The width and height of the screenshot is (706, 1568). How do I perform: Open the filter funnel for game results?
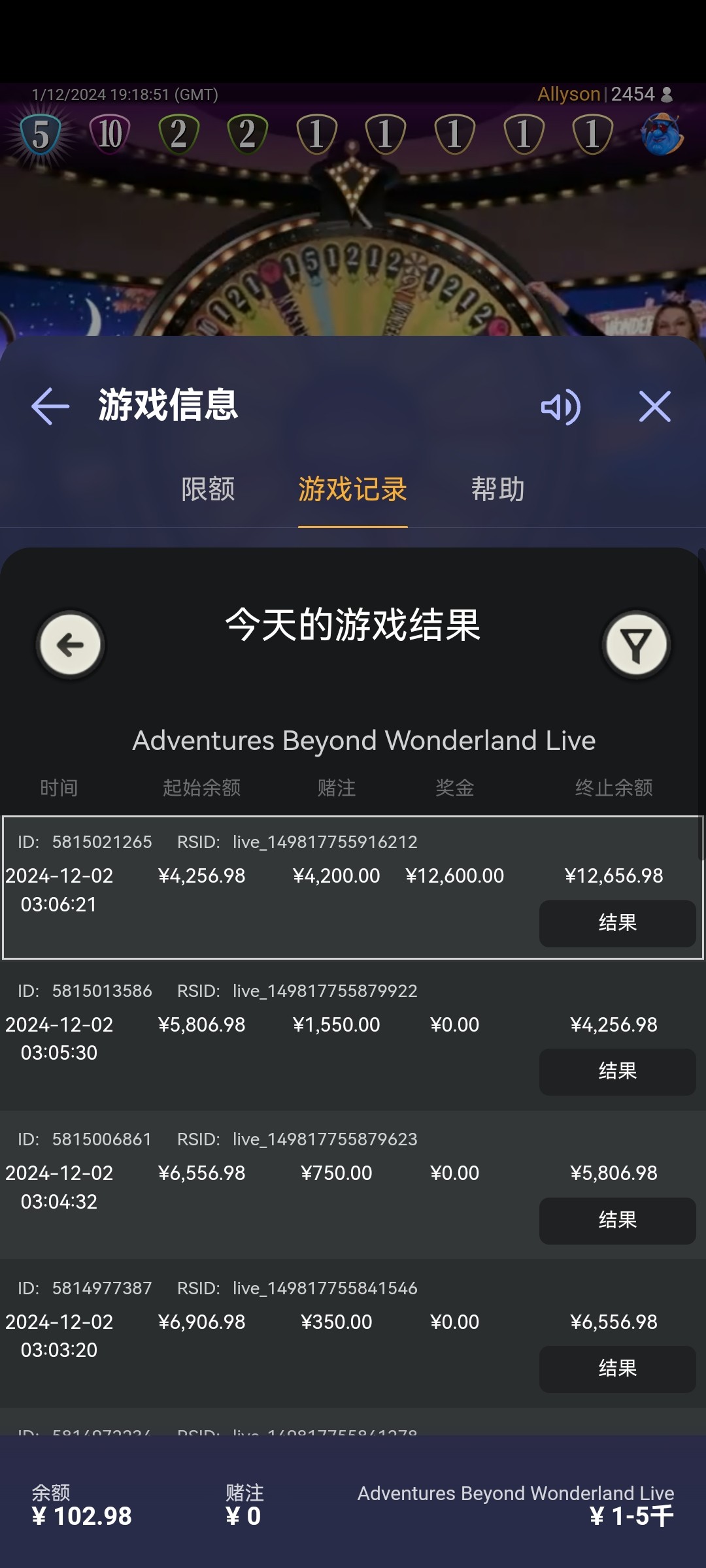point(636,645)
